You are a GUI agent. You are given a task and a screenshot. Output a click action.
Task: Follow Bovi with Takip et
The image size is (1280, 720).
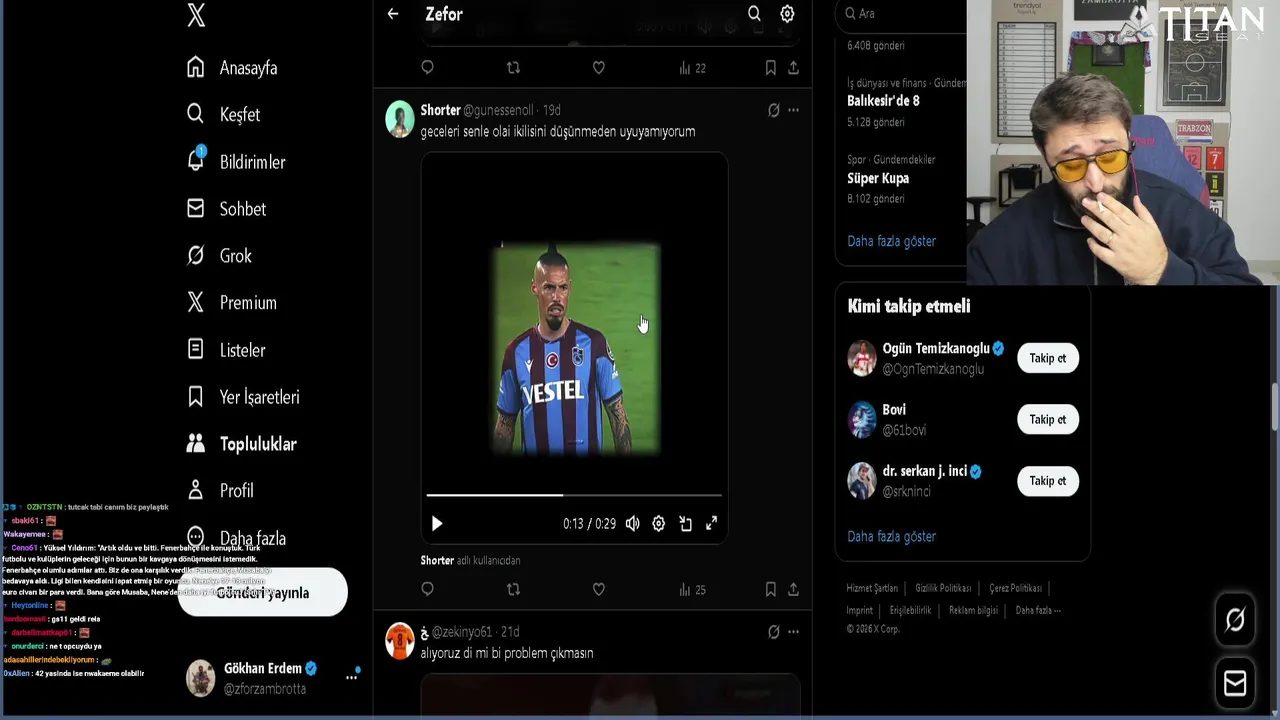point(1047,419)
